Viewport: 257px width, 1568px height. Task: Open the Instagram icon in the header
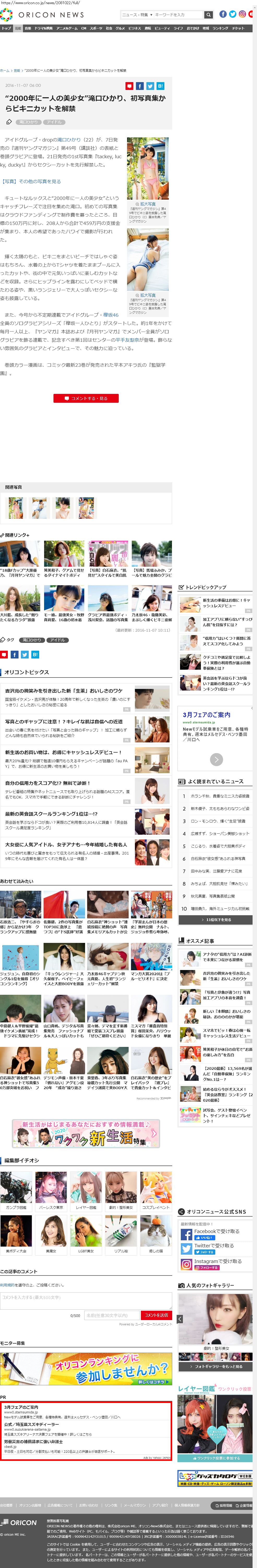pyautogui.click(x=242, y=14)
